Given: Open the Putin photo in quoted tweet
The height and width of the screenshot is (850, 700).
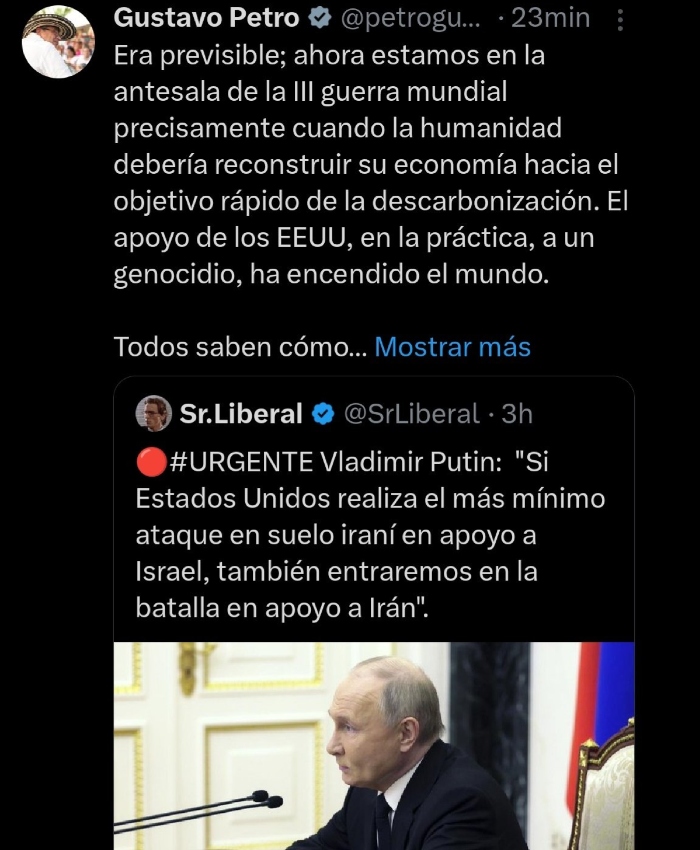Looking at the screenshot, I should click(373, 745).
